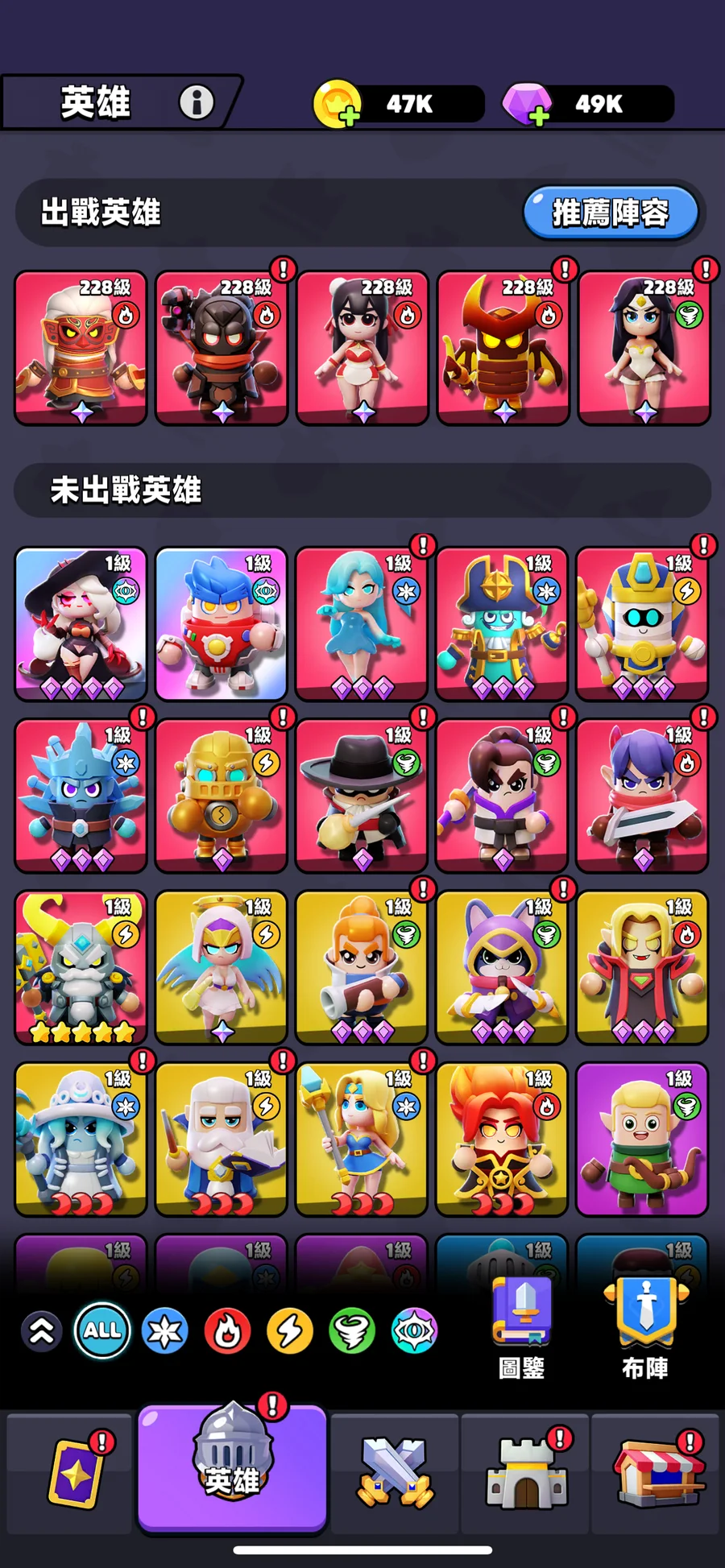
Task: Open the heroes info icon
Action: coord(196,102)
